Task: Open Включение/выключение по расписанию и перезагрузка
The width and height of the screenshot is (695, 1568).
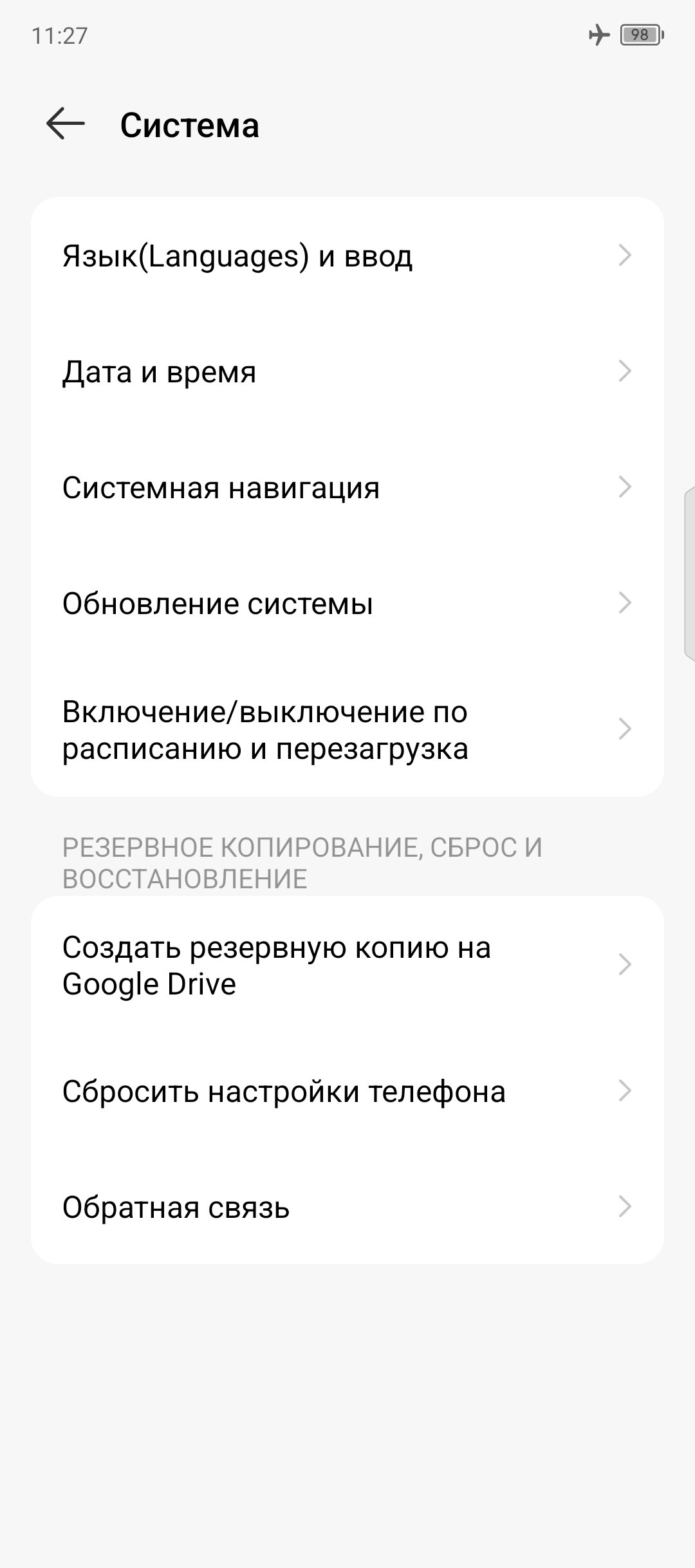Action: (x=347, y=729)
